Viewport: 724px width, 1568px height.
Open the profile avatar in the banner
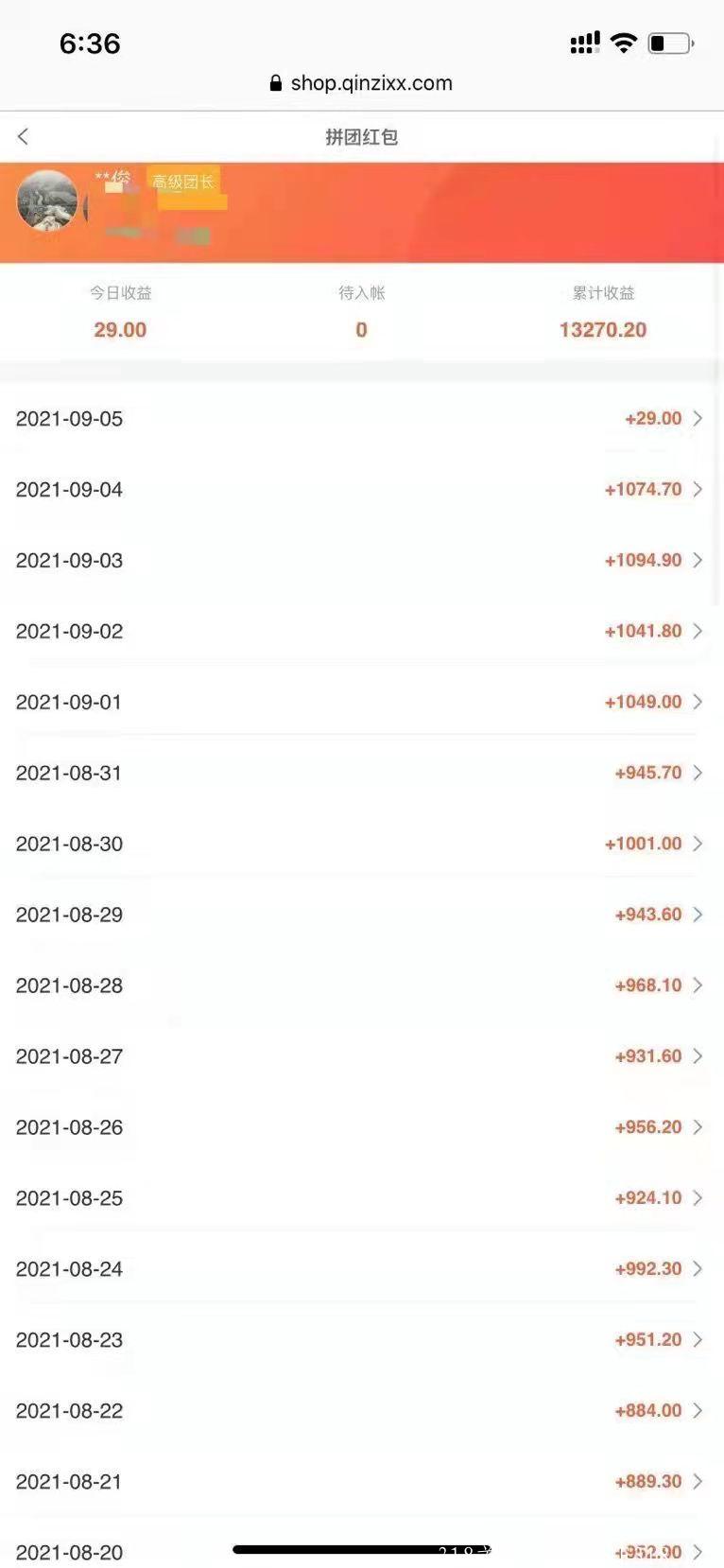pyautogui.click(x=47, y=200)
